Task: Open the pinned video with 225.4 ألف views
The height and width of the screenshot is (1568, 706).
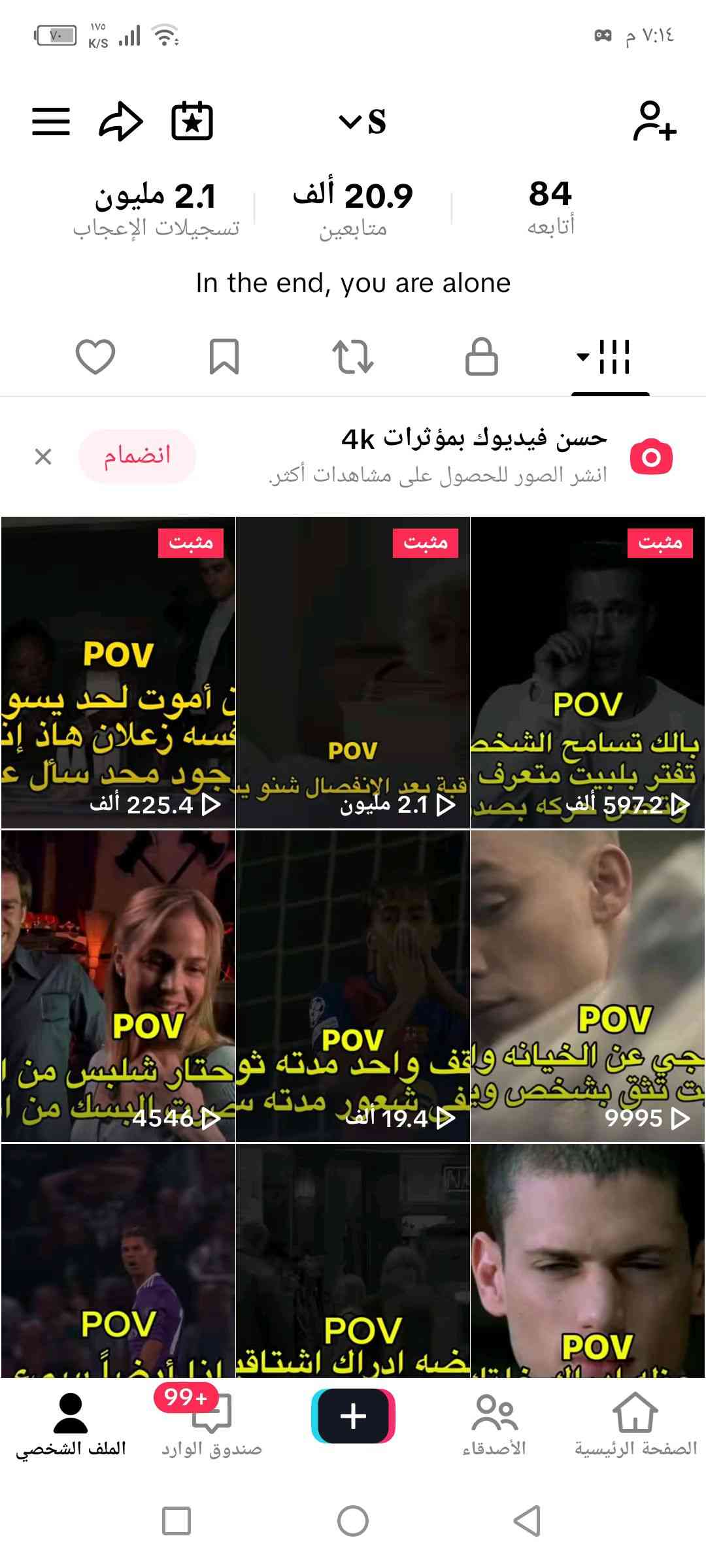Action: [x=118, y=673]
